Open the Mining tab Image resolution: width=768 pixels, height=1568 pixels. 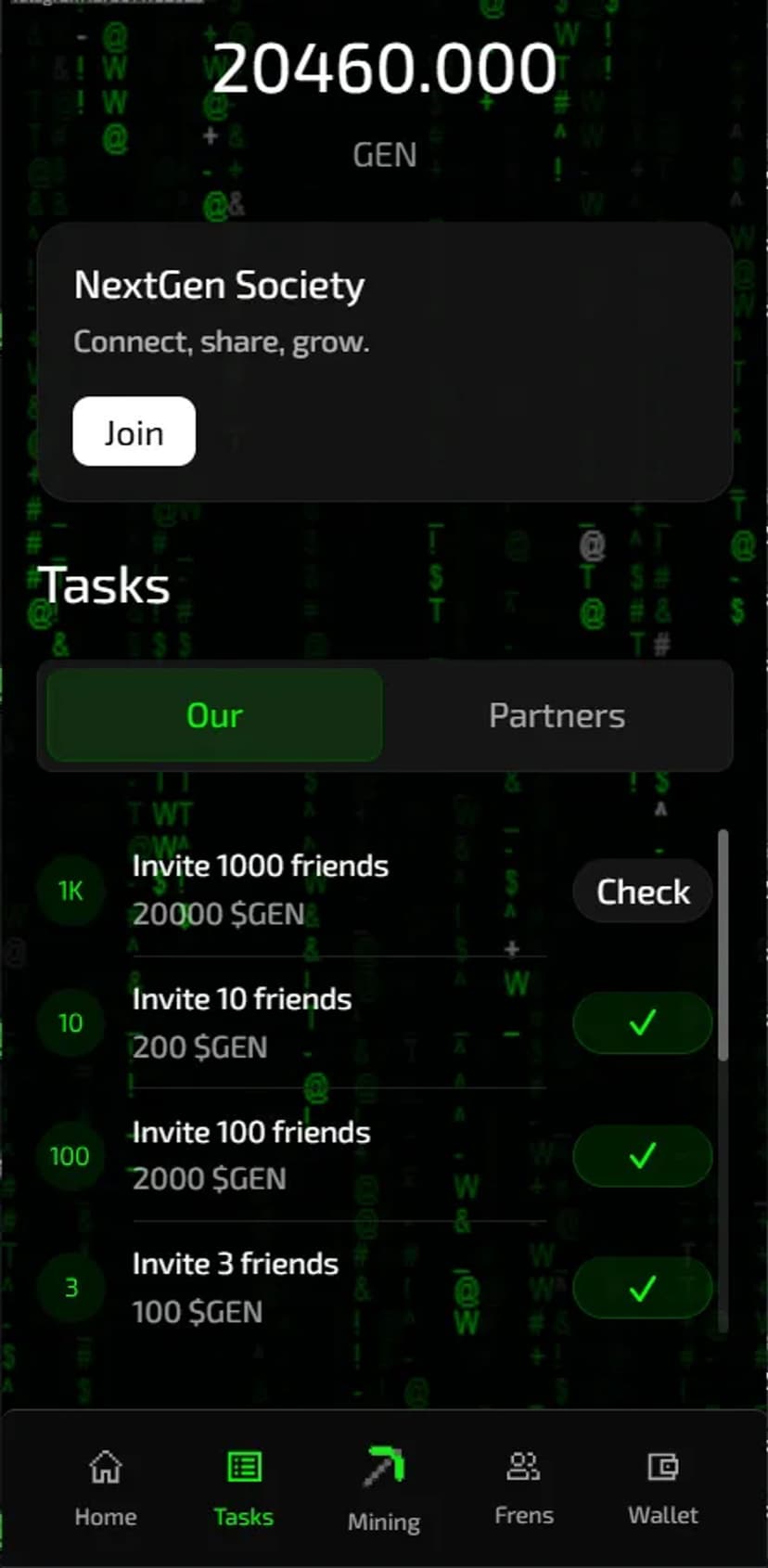pyautogui.click(x=384, y=1489)
